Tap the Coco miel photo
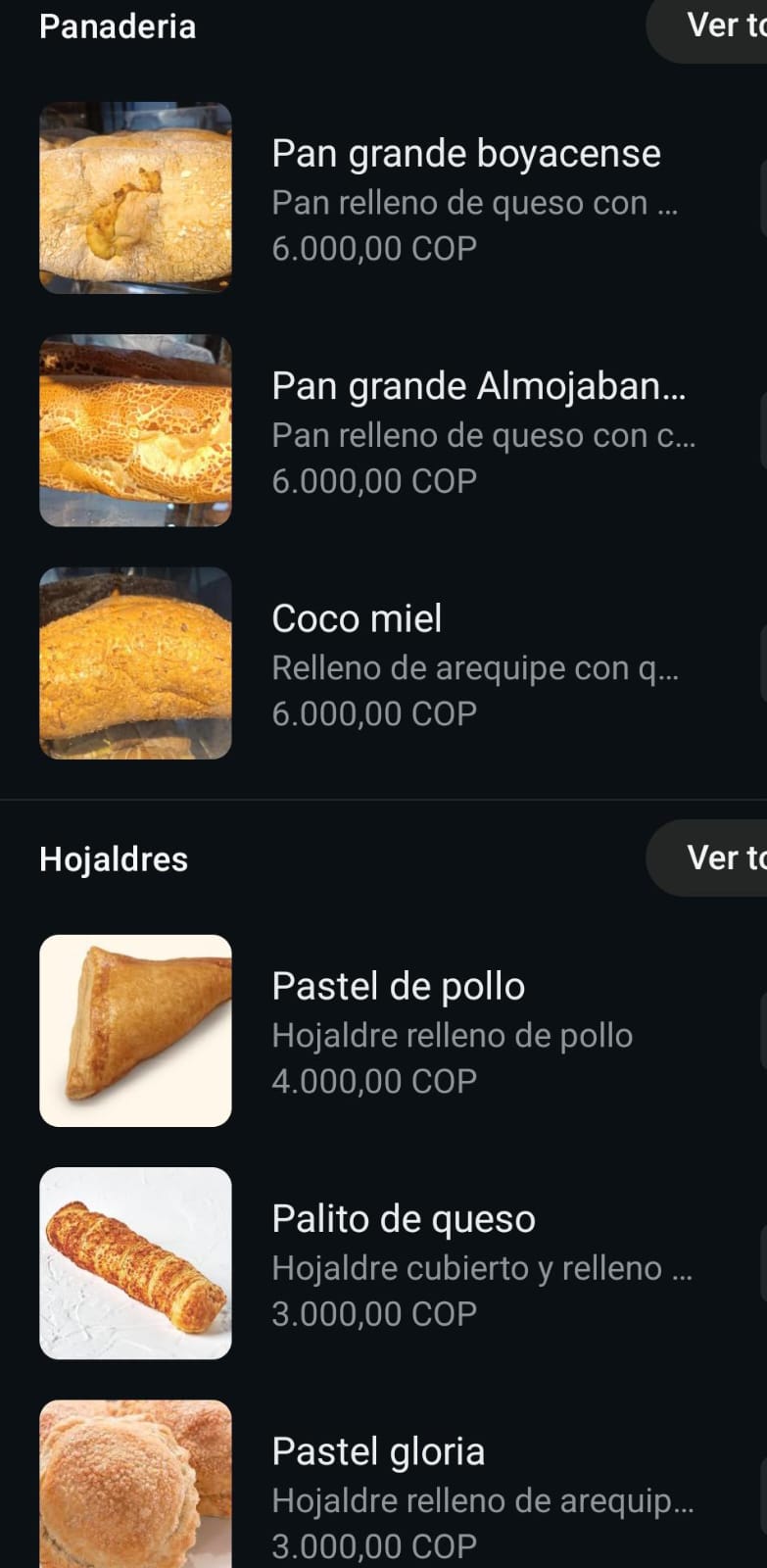 click(135, 661)
